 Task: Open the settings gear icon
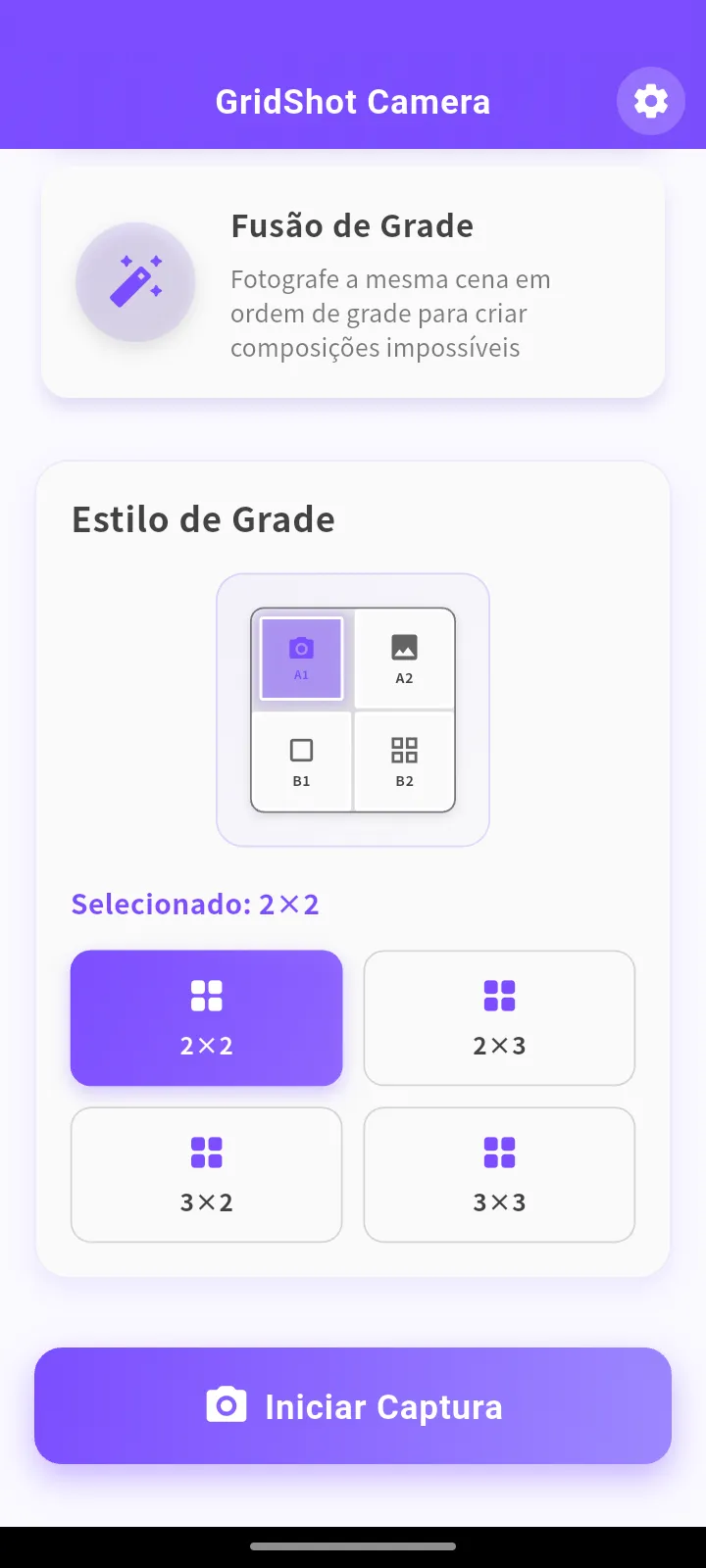(650, 101)
